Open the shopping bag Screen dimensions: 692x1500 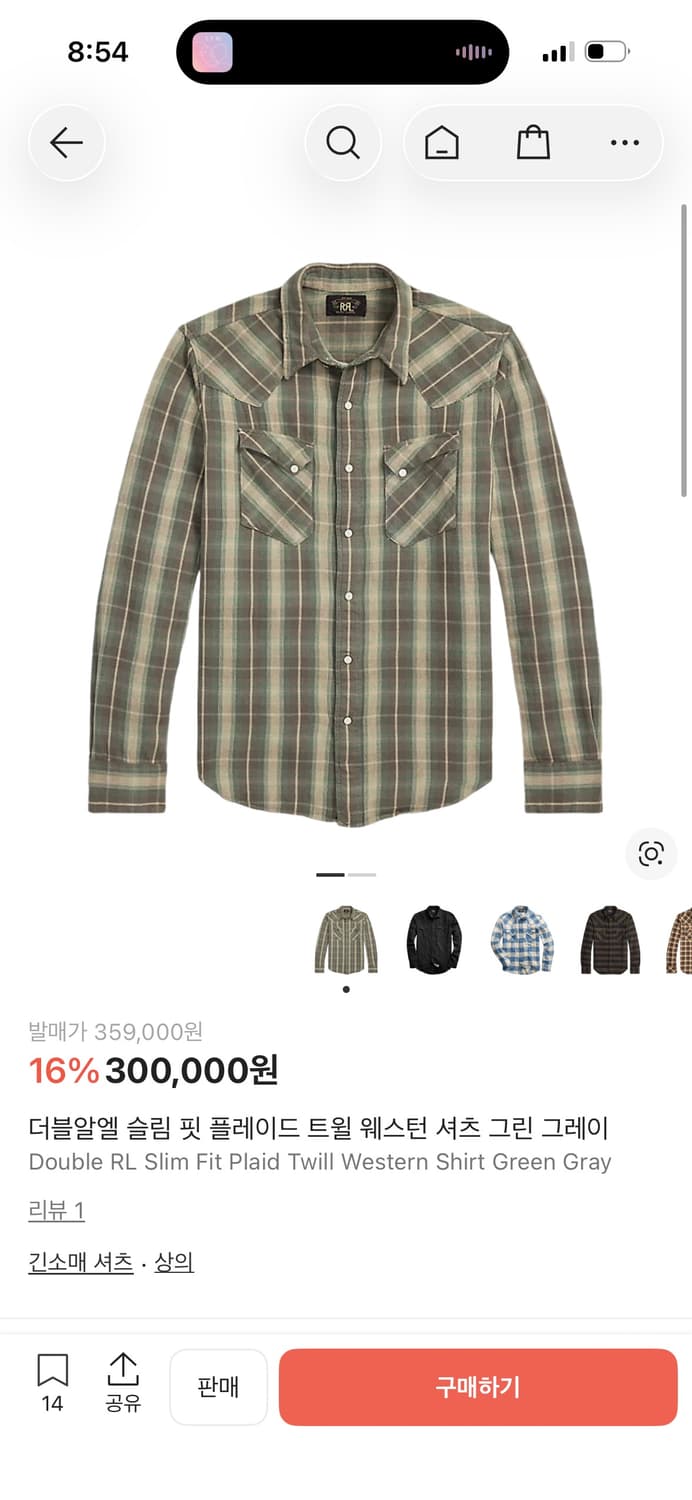point(533,144)
